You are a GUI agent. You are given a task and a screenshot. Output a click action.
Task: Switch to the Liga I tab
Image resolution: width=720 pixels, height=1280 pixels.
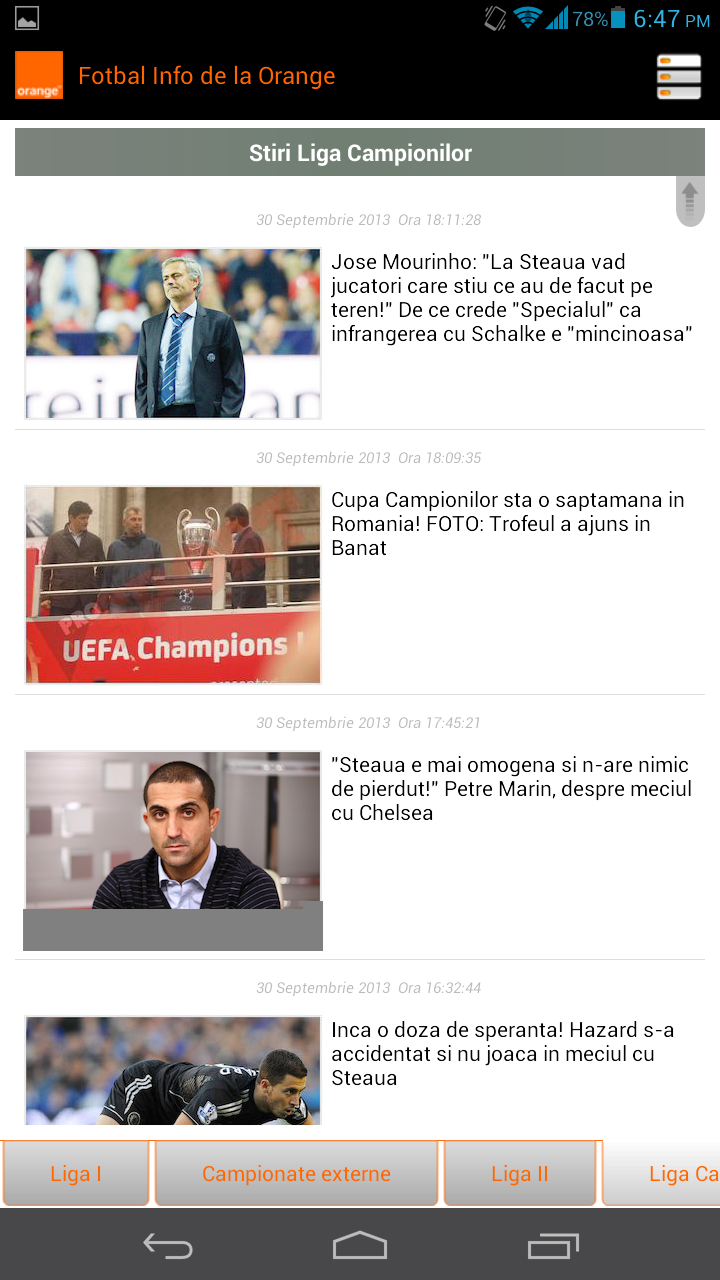click(76, 1174)
